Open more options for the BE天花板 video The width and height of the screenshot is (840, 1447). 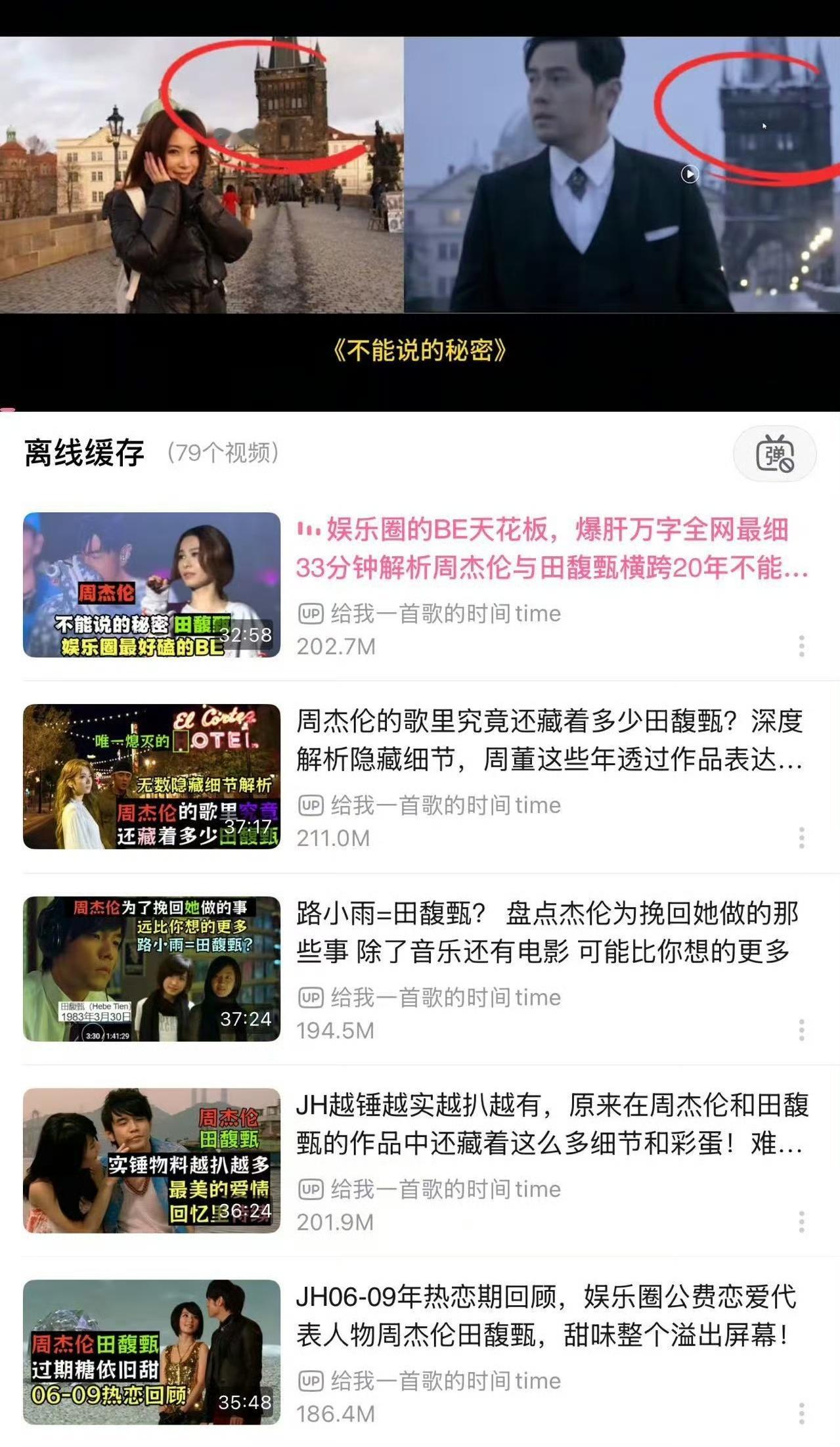(x=802, y=647)
